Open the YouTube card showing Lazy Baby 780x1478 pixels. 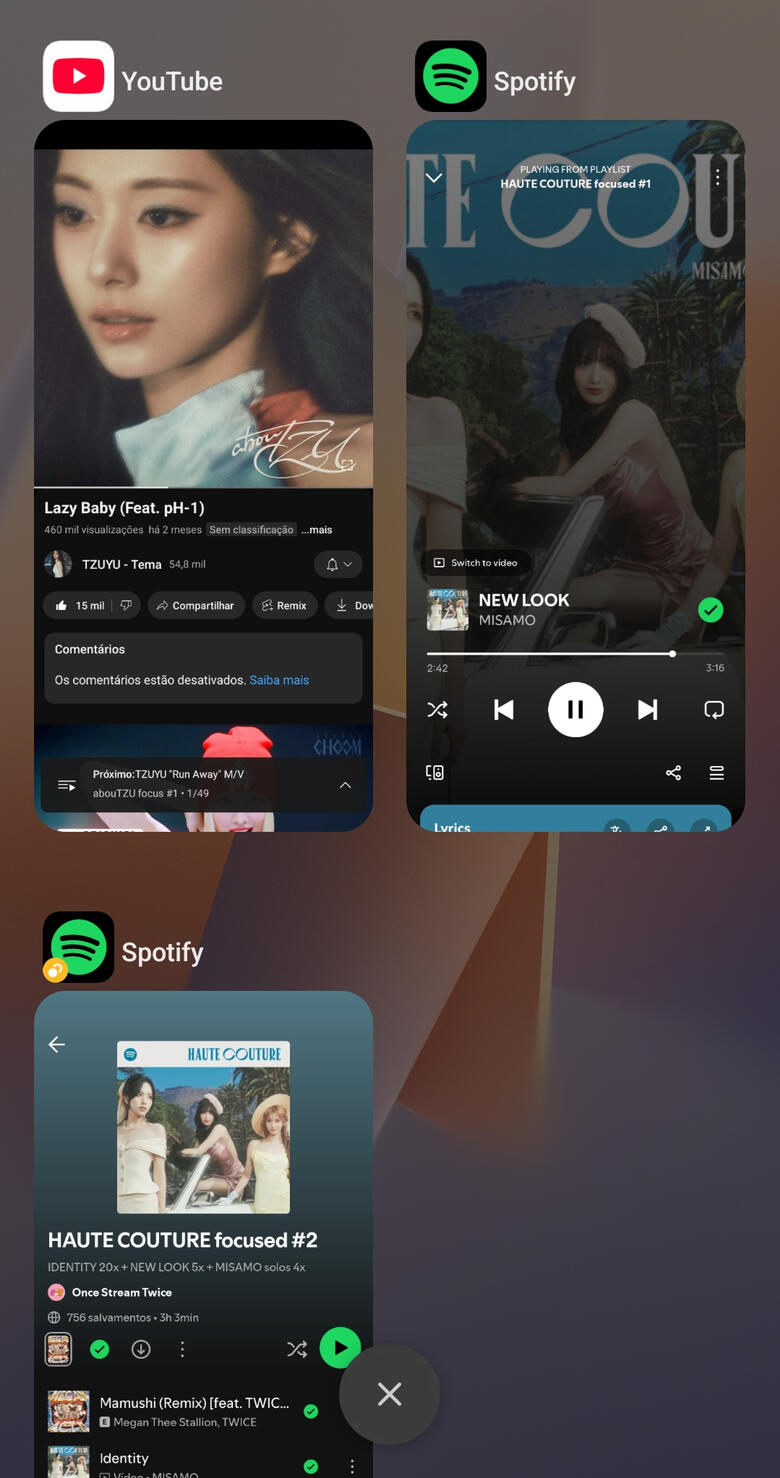203,475
